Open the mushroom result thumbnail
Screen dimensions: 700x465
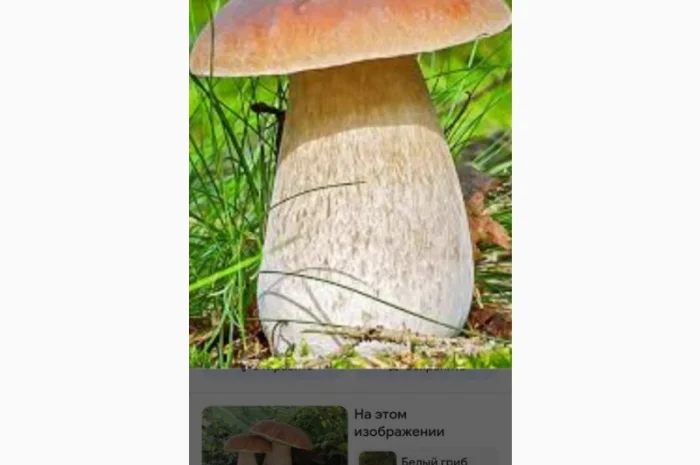[x=274, y=436]
